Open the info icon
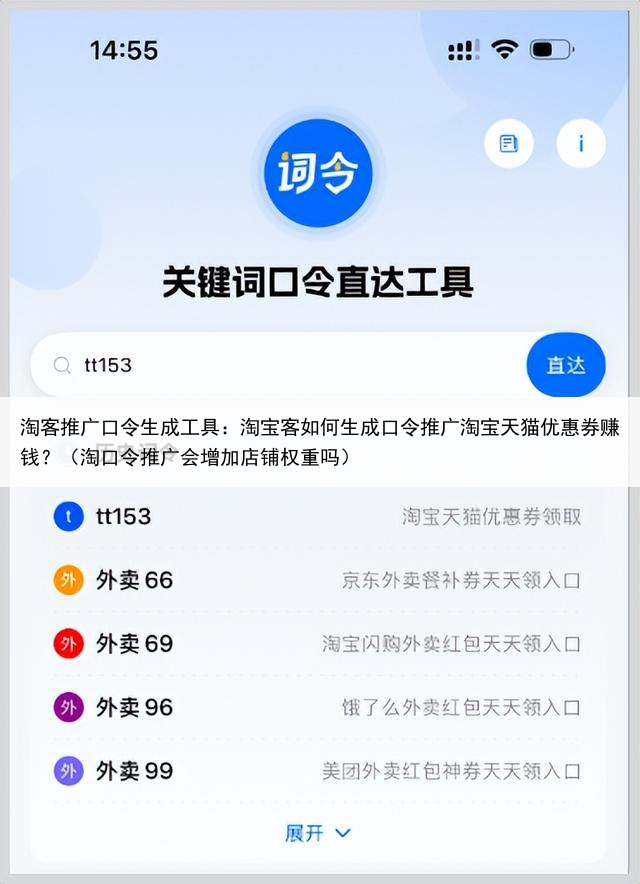 [581, 144]
